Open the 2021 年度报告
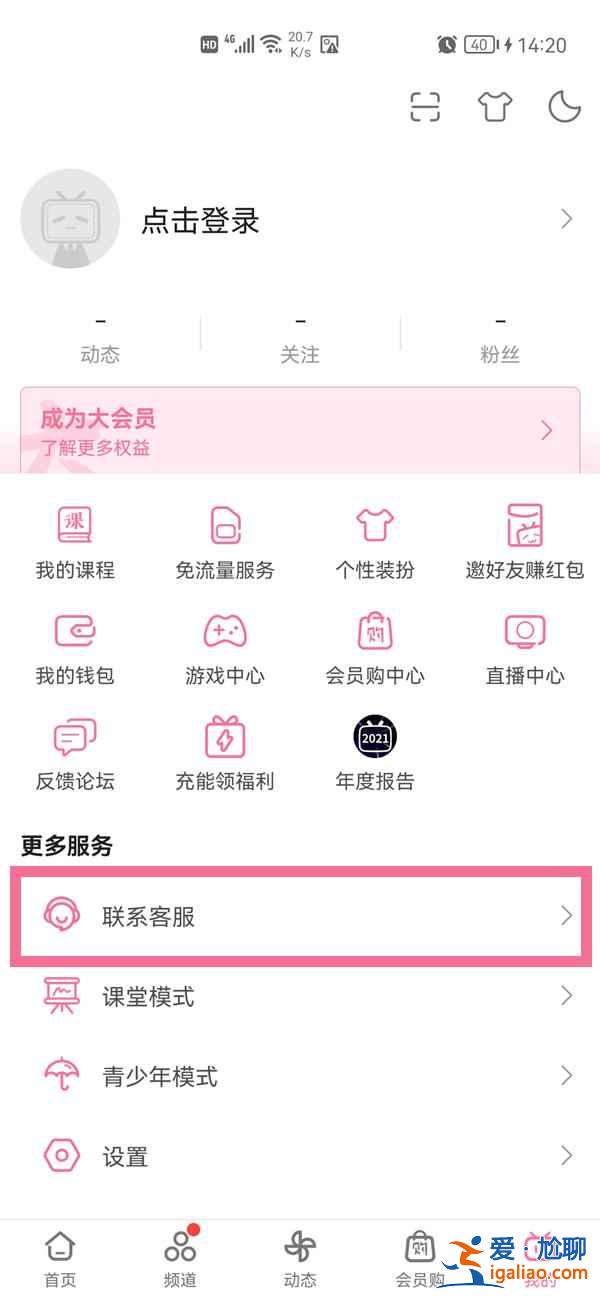600x1300 pixels. (375, 754)
